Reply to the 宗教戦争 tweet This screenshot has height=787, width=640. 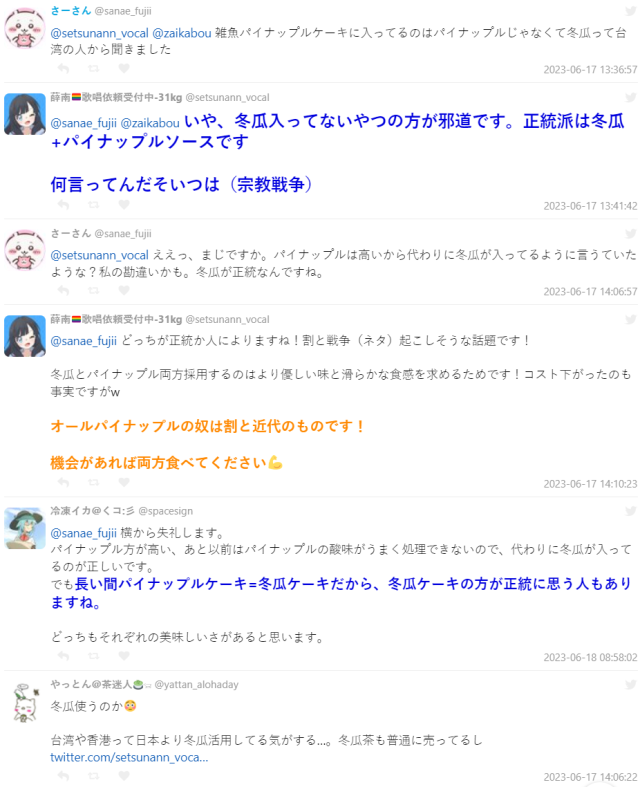click(64, 204)
